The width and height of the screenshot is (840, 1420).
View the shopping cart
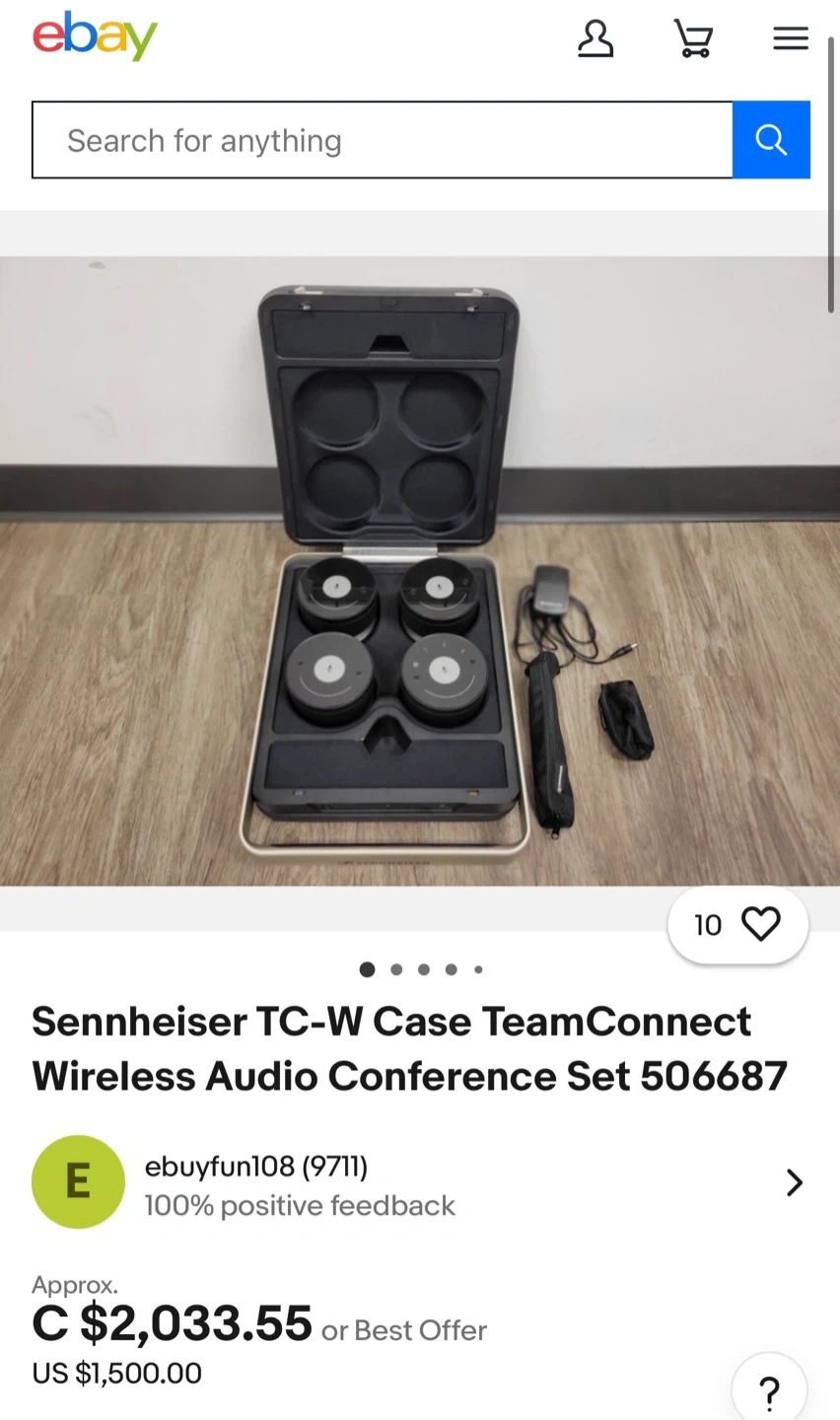point(693,39)
